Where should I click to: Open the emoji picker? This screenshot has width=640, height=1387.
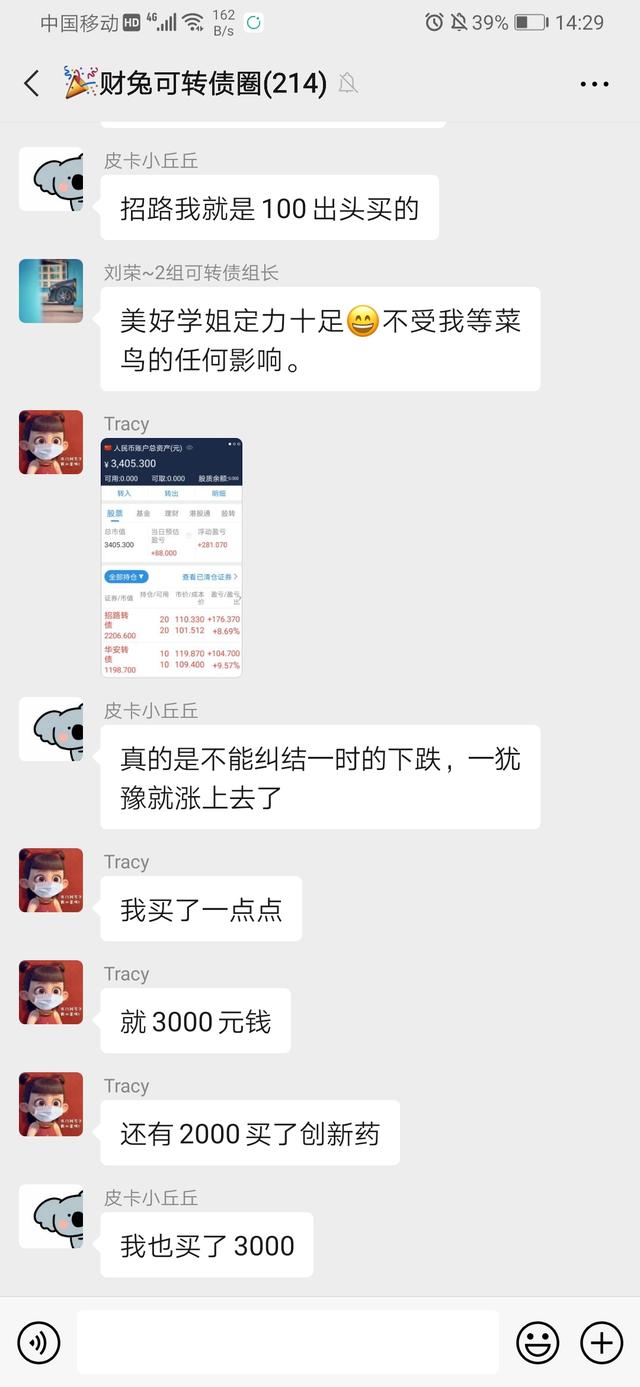coord(537,1342)
